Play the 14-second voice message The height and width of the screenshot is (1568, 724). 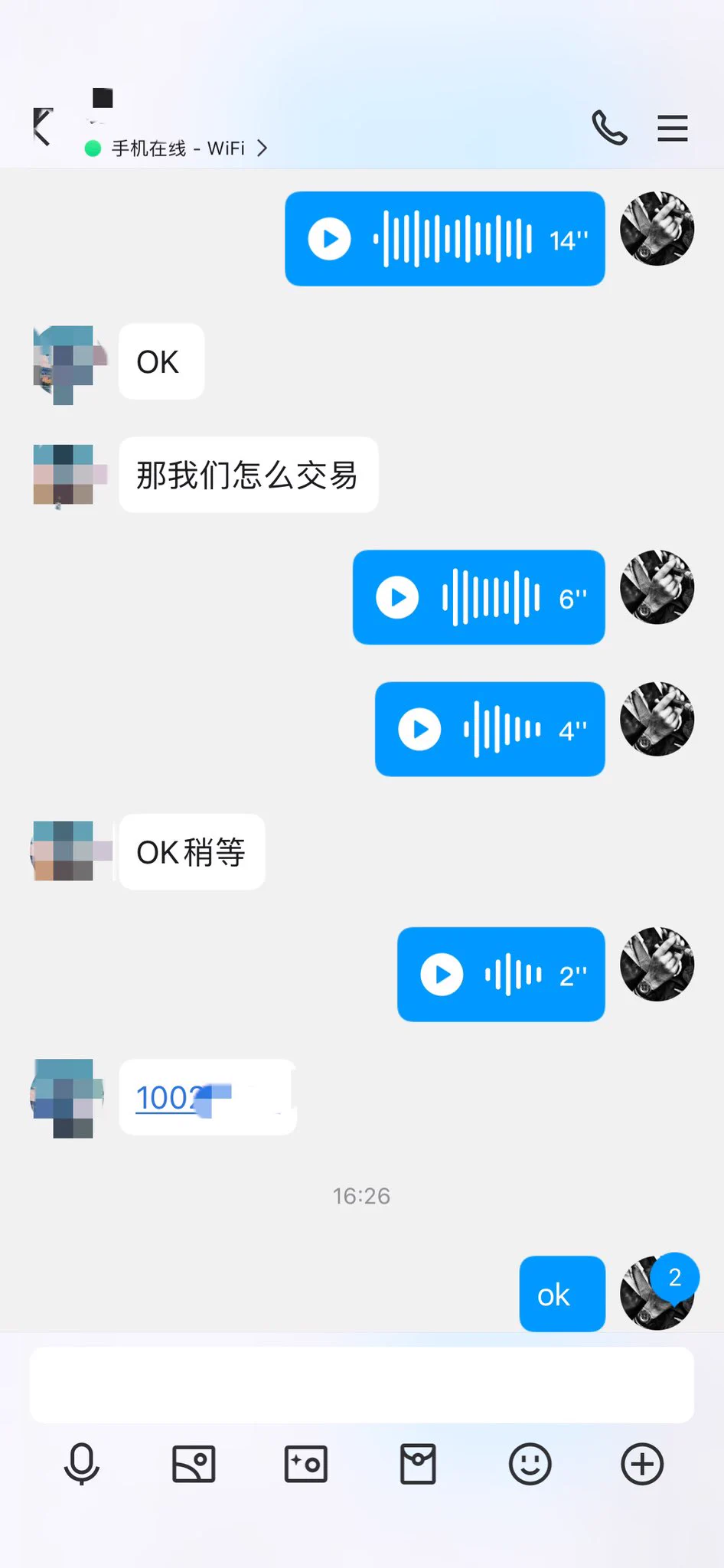click(330, 239)
